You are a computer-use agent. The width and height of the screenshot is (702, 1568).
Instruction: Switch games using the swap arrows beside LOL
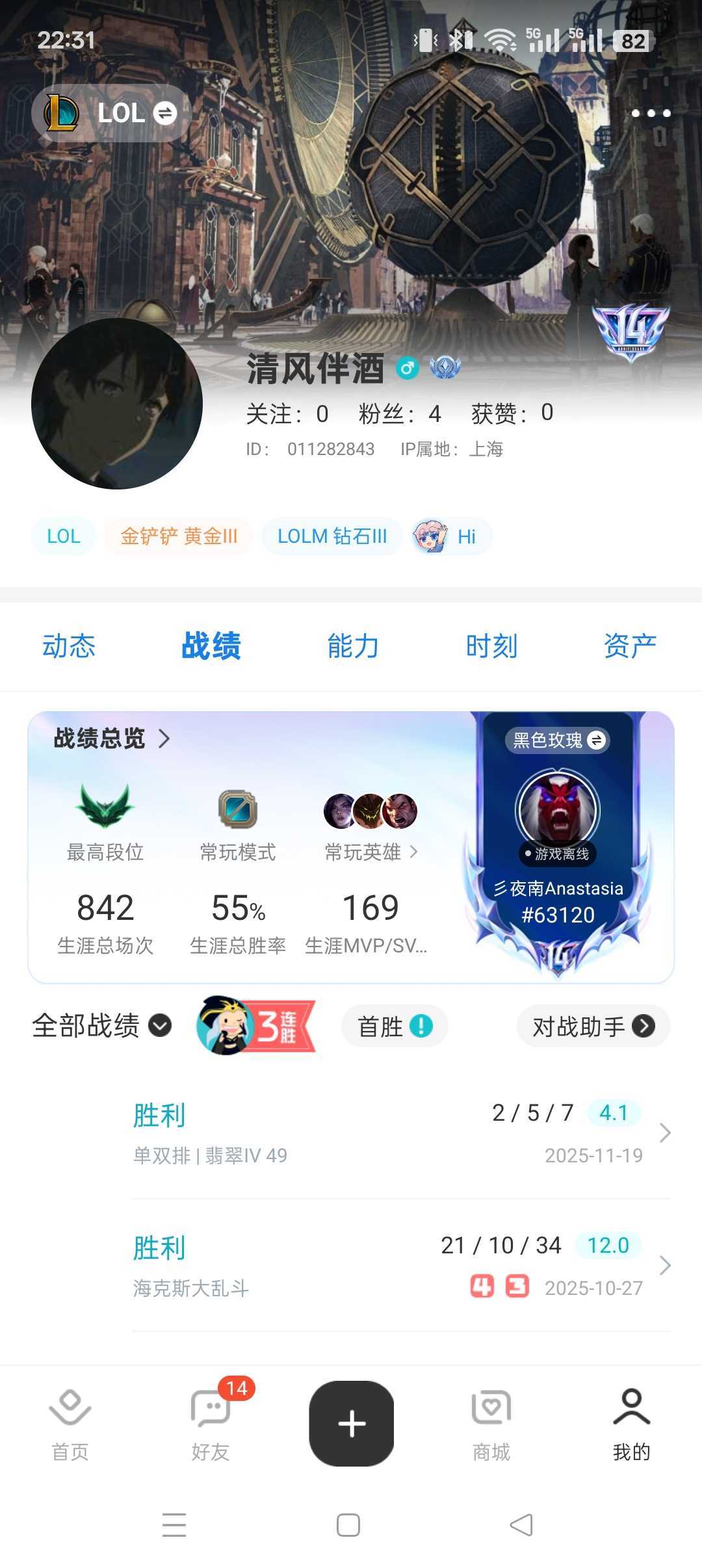(x=164, y=112)
